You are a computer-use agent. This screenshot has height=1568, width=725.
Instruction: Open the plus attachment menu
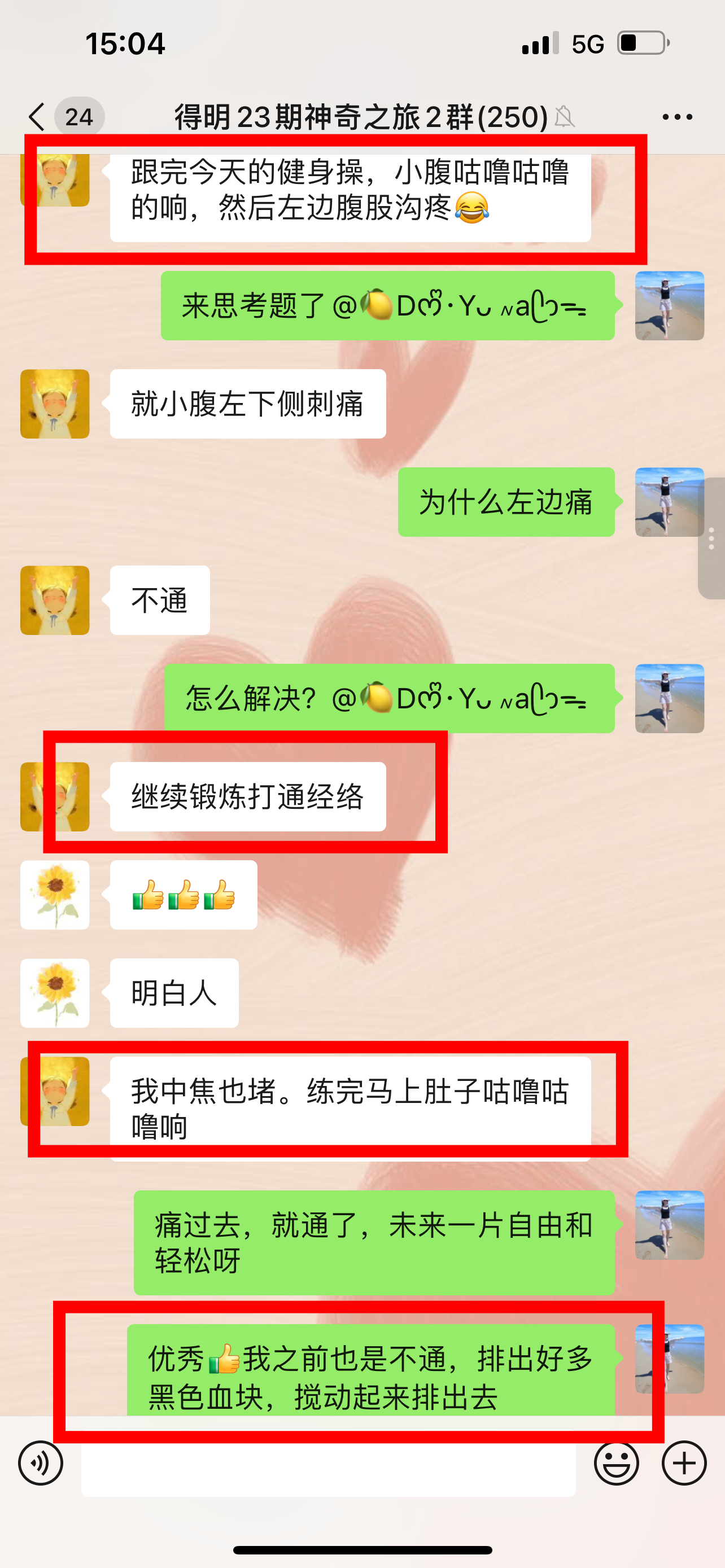pos(684,1462)
